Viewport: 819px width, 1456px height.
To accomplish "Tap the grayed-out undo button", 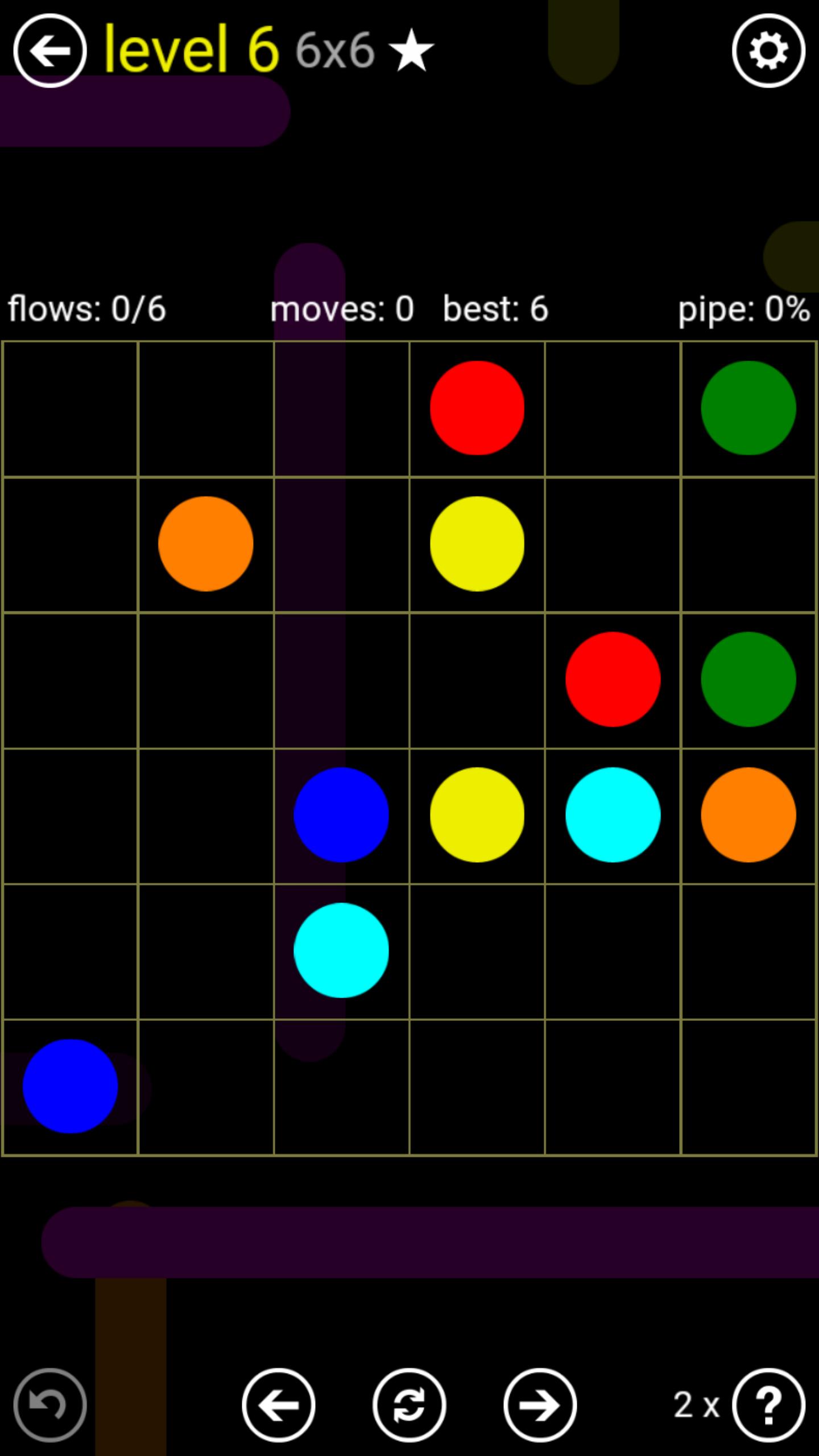I will [x=50, y=1405].
